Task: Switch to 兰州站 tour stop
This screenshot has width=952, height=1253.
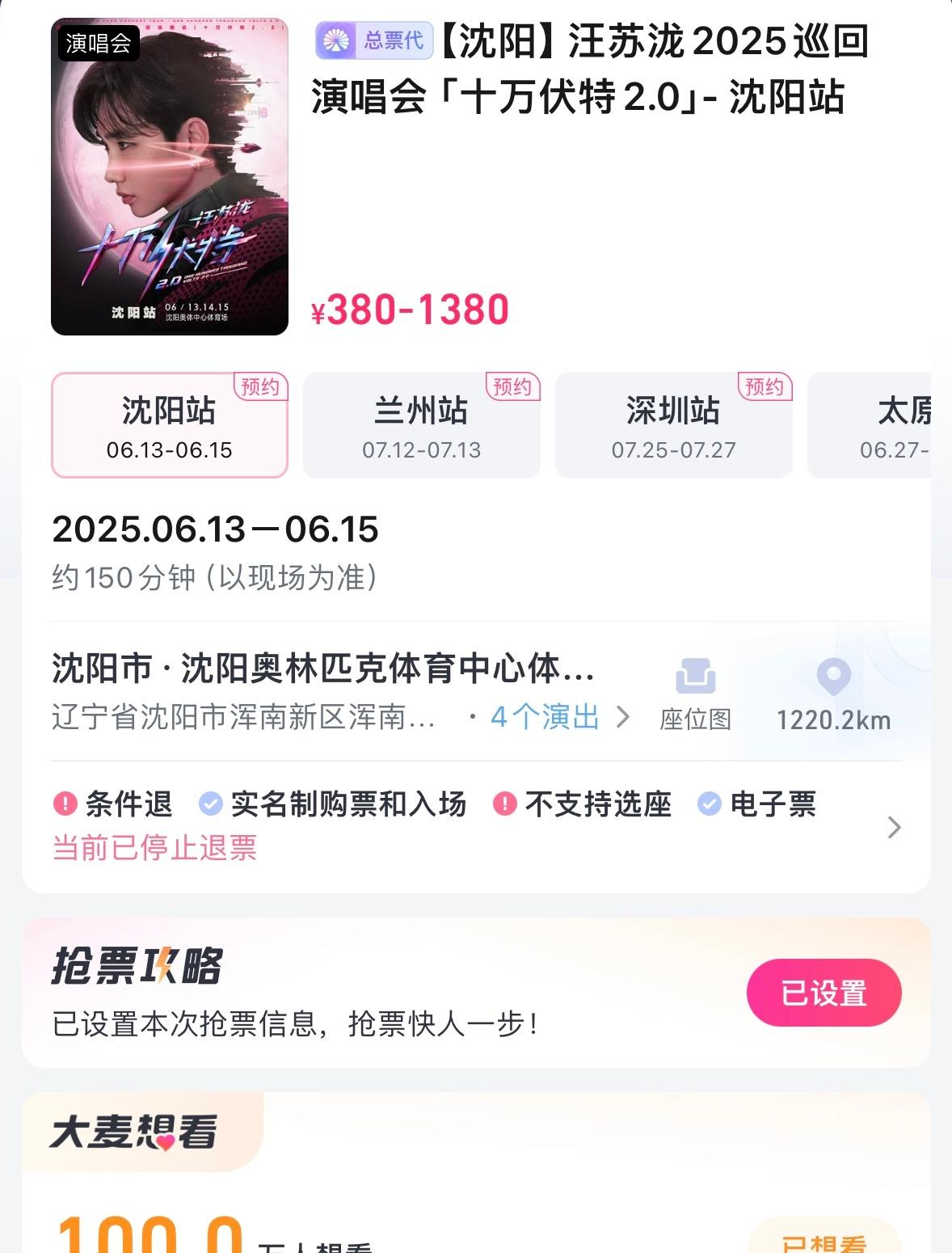Action: point(421,425)
